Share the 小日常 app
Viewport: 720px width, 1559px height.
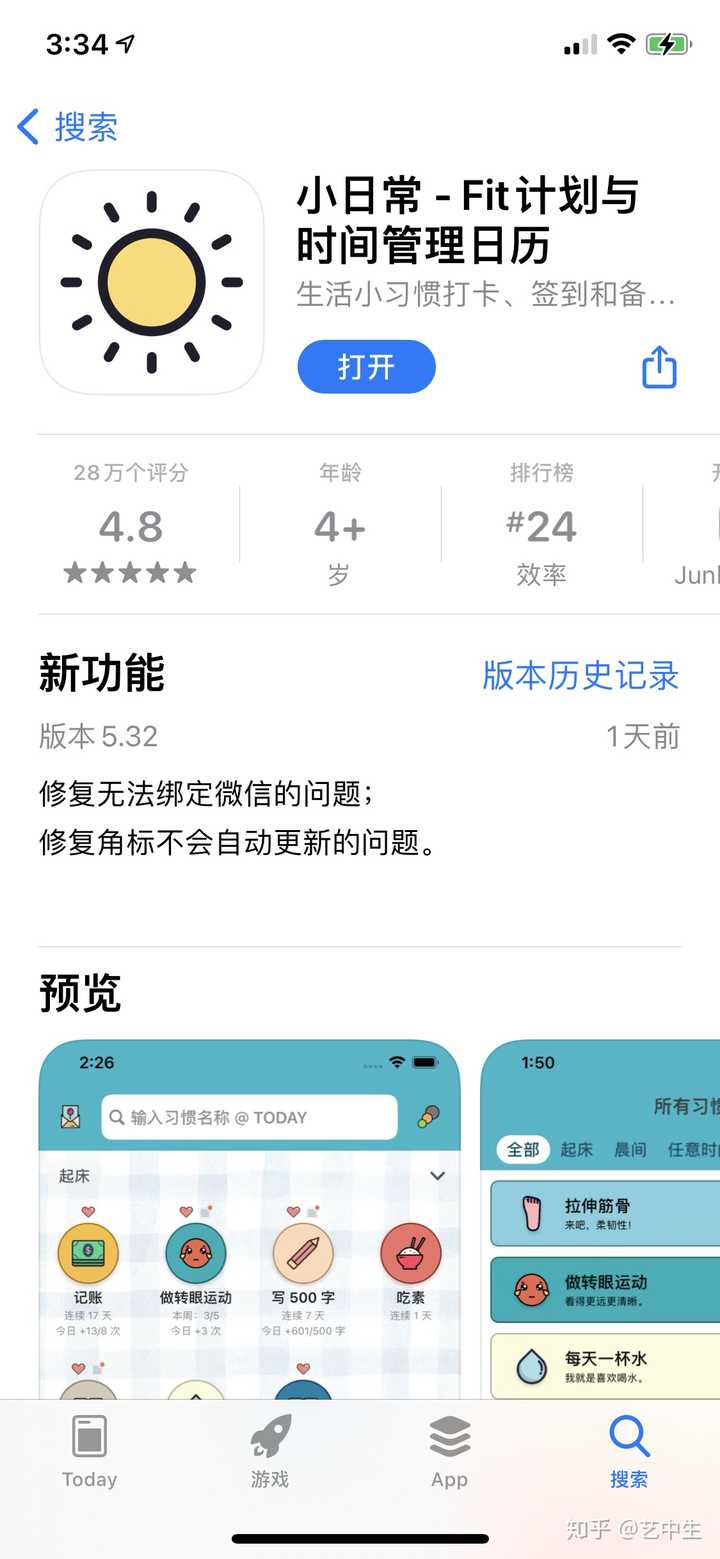659,367
